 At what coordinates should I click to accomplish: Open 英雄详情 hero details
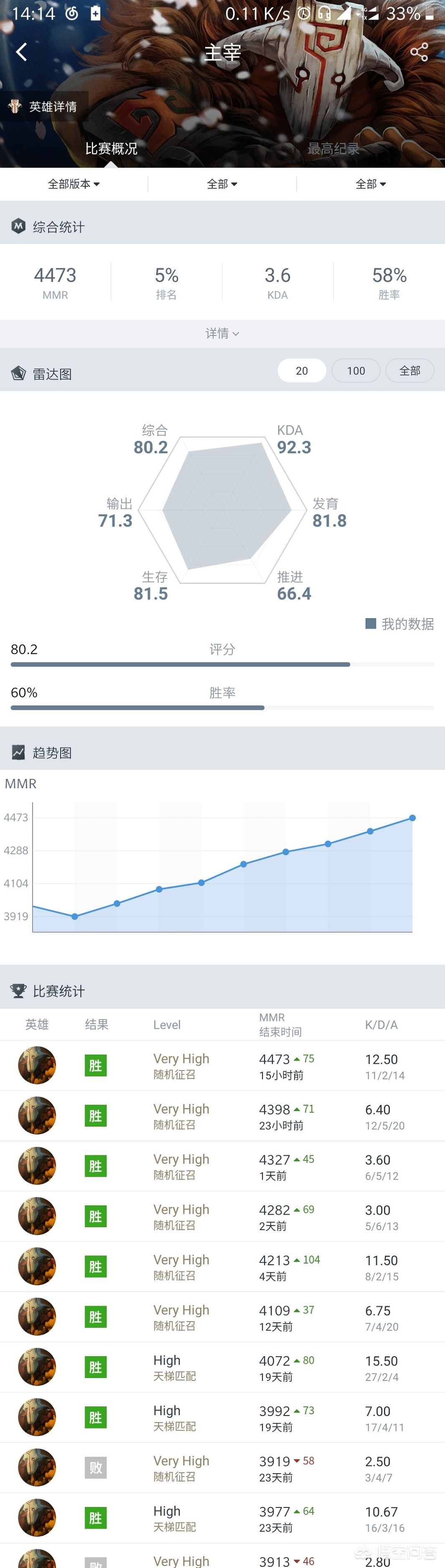[44, 107]
